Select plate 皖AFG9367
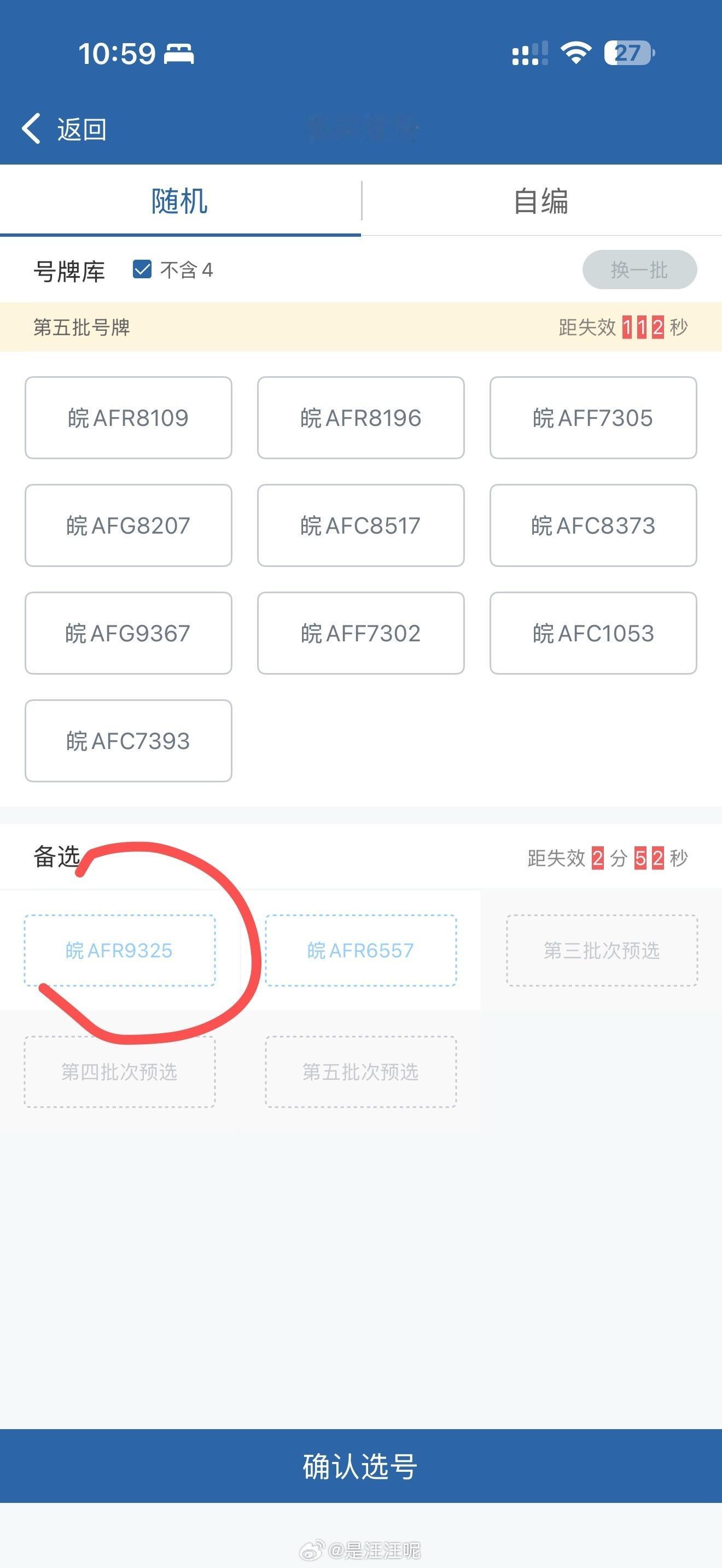722x1568 pixels. [129, 633]
